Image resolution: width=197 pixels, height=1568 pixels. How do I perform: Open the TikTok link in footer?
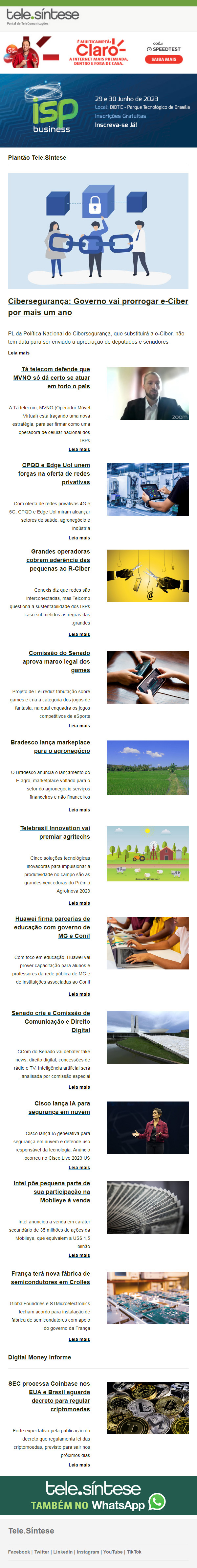(134, 1552)
